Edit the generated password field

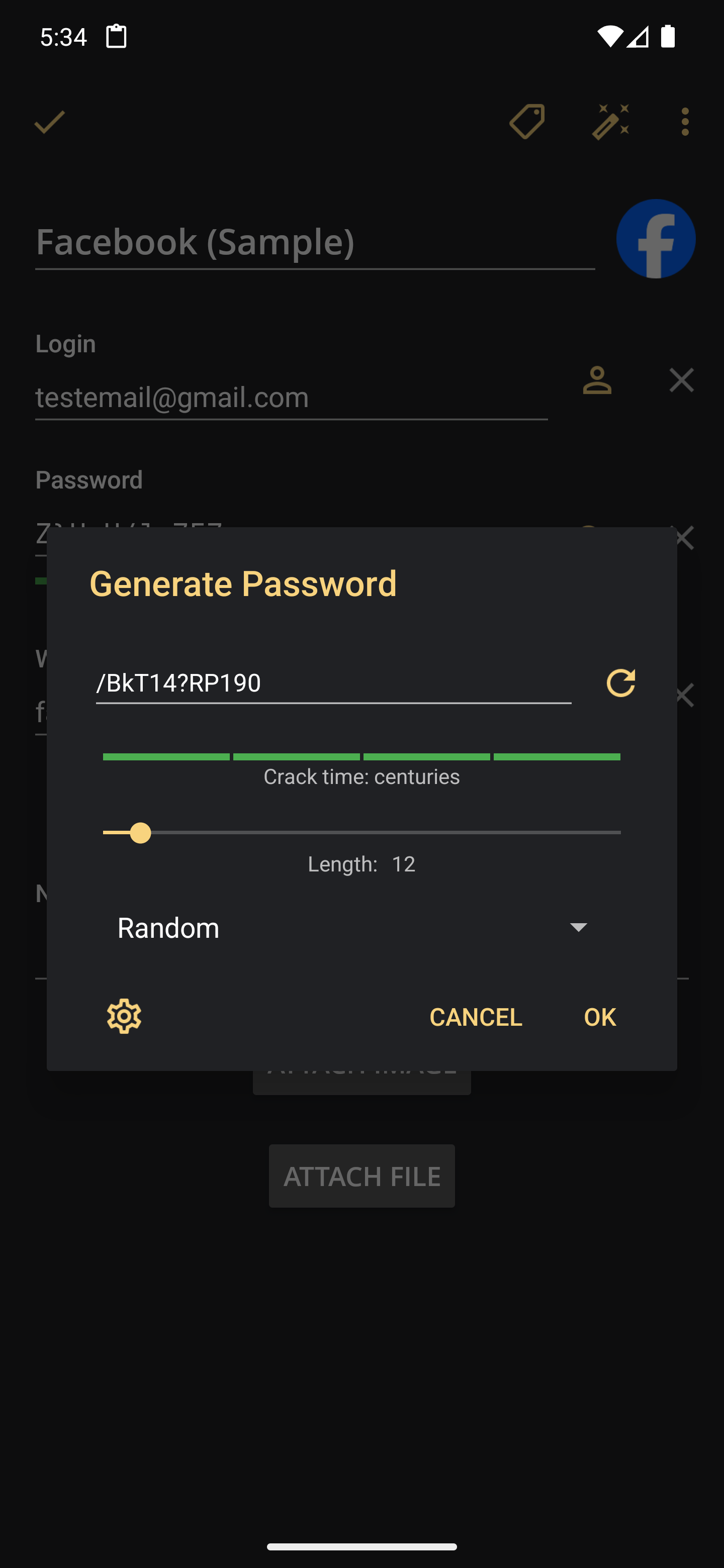coord(333,683)
